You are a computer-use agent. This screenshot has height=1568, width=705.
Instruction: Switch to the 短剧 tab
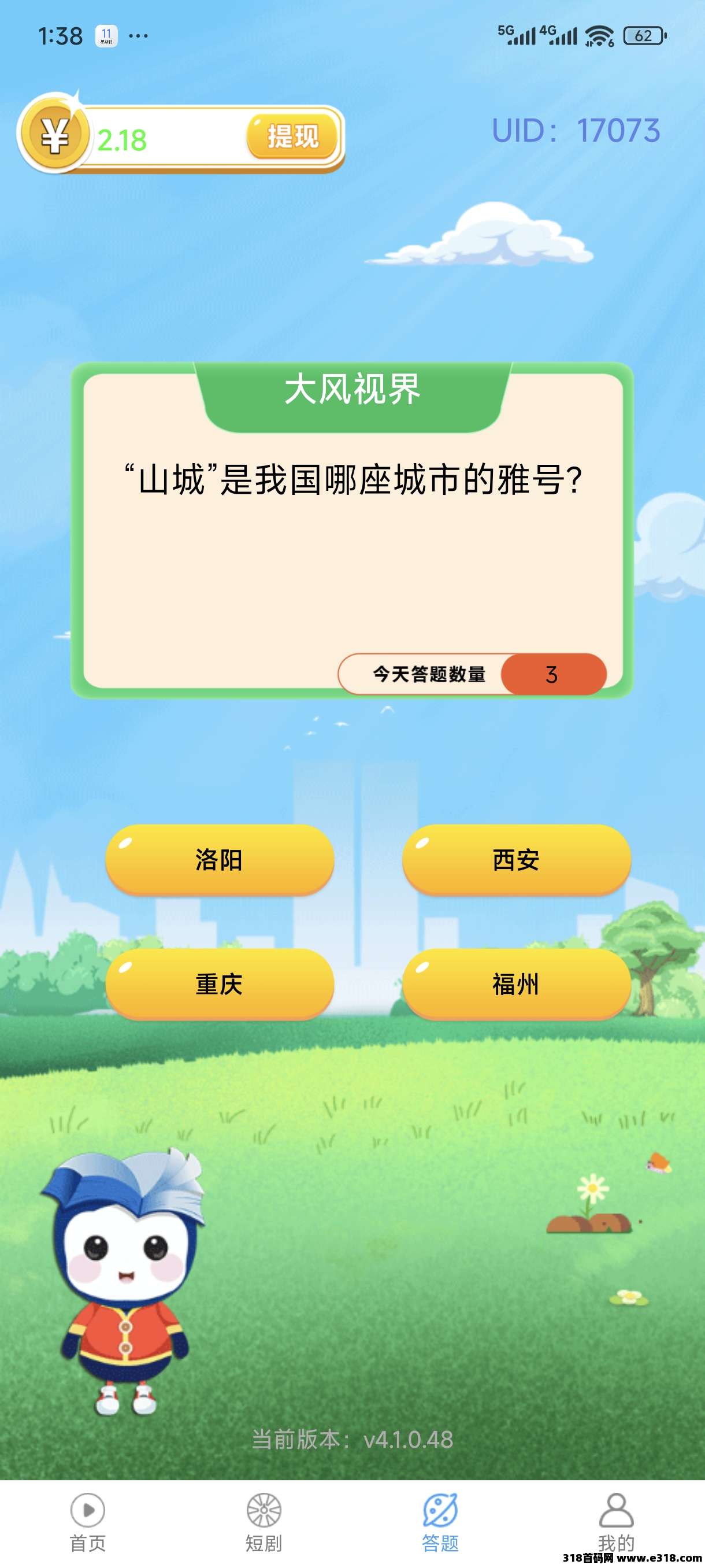(x=264, y=1522)
